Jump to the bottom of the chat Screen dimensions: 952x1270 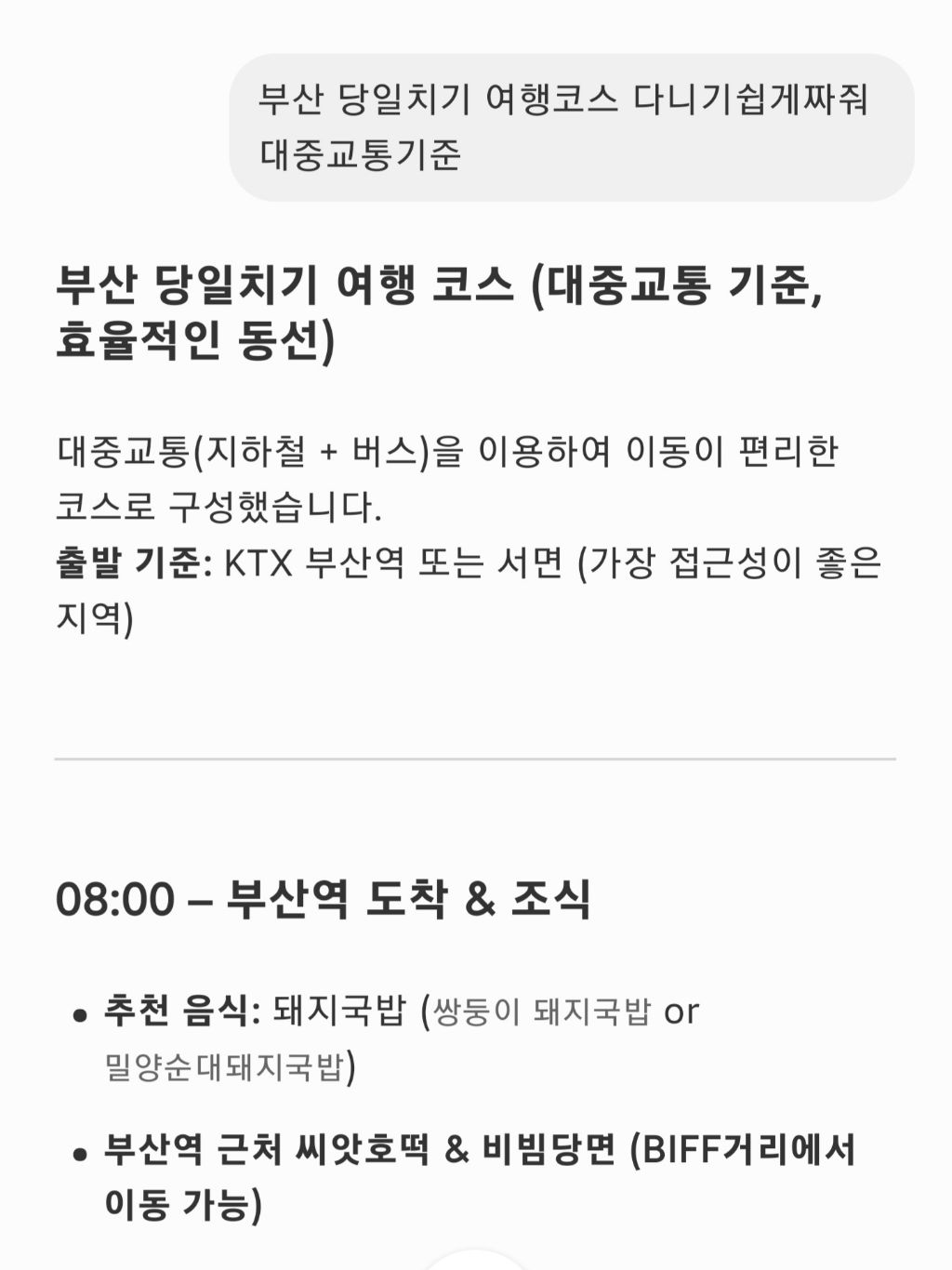pyautogui.click(x=475, y=1263)
